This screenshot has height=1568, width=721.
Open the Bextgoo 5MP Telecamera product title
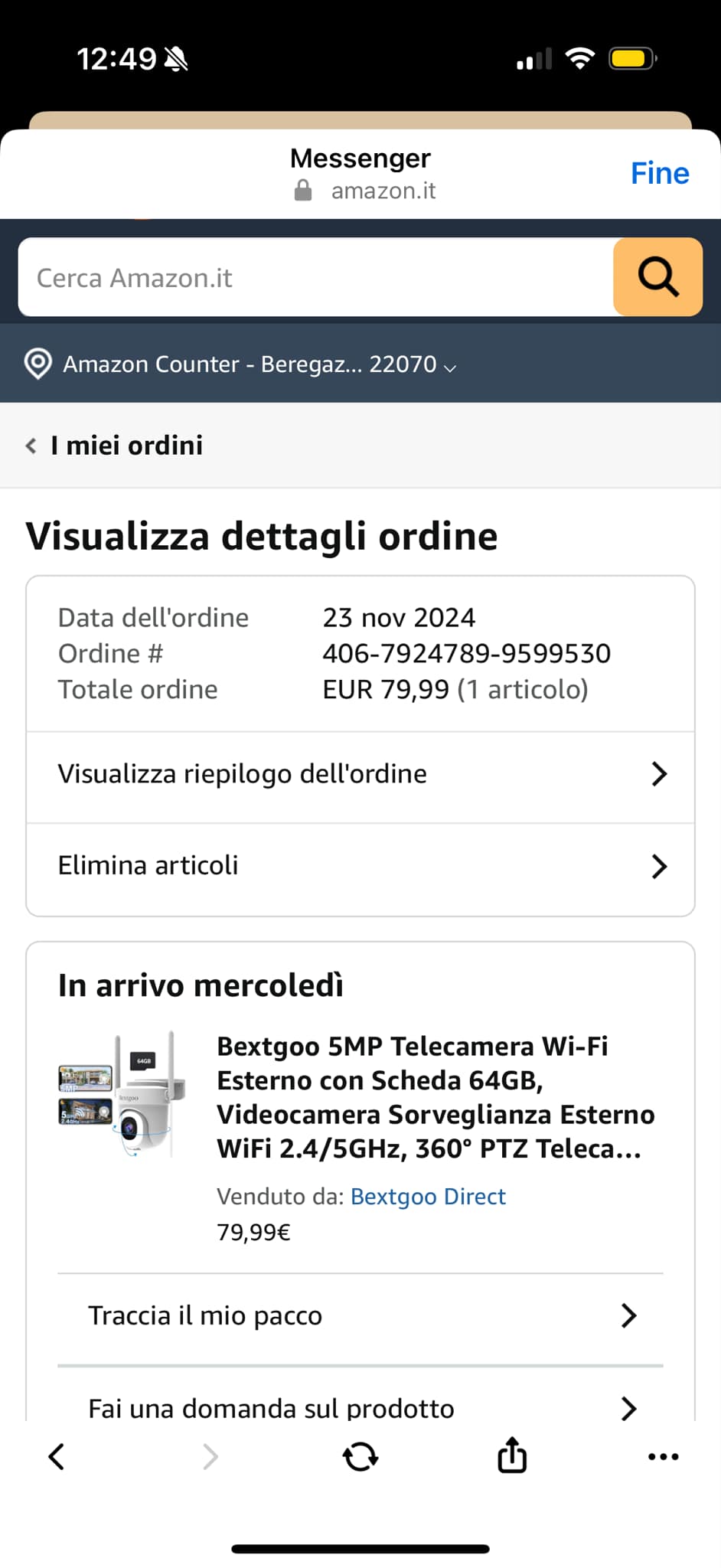tap(436, 1097)
